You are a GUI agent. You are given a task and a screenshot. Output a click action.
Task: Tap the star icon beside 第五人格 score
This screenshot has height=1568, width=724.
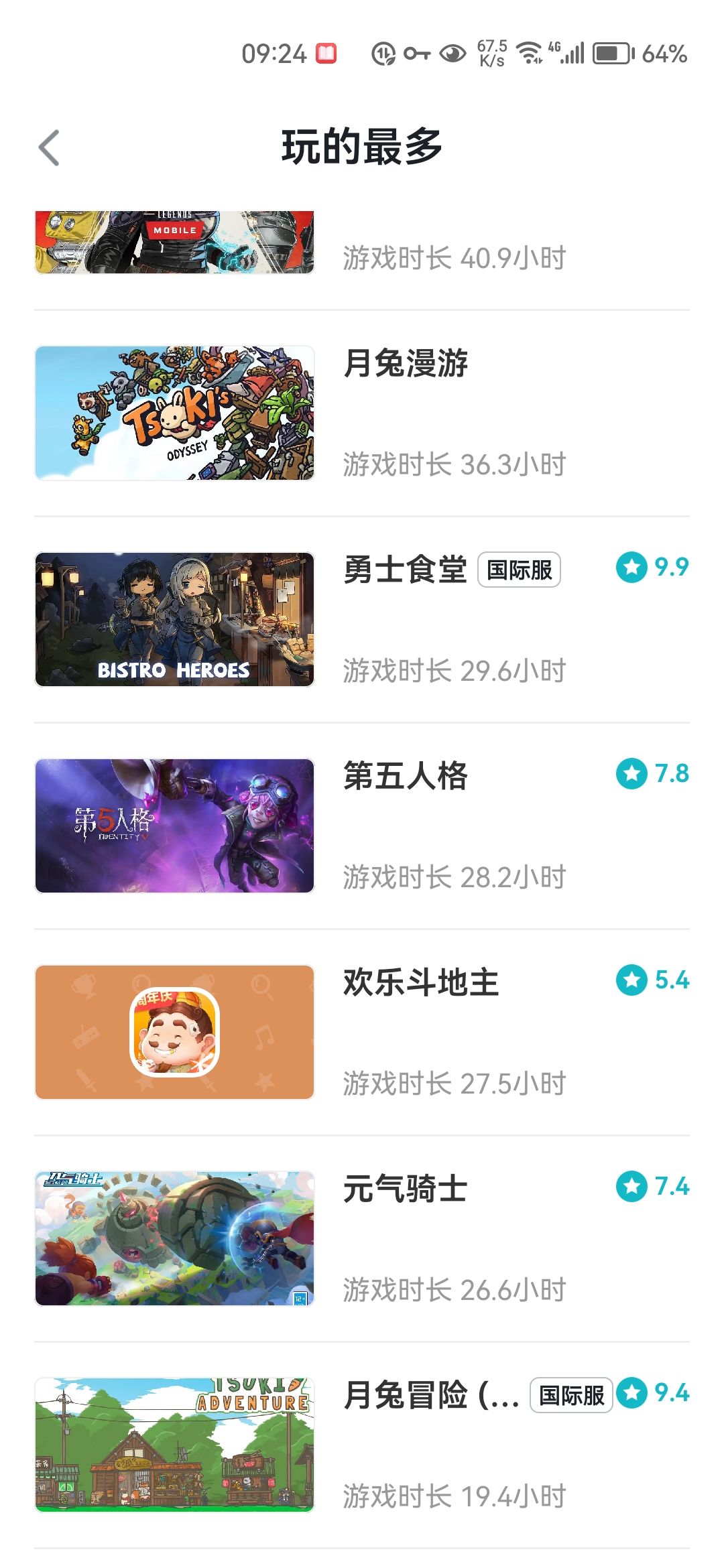tap(631, 774)
